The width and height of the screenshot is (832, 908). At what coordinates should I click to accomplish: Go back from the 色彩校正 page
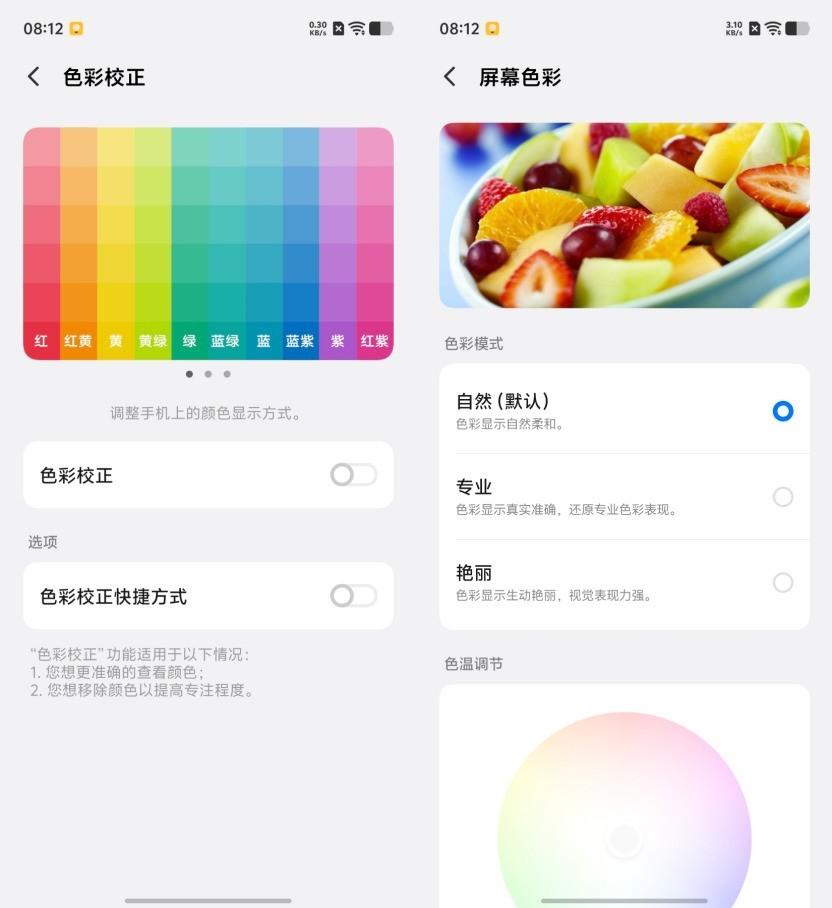click(34, 76)
